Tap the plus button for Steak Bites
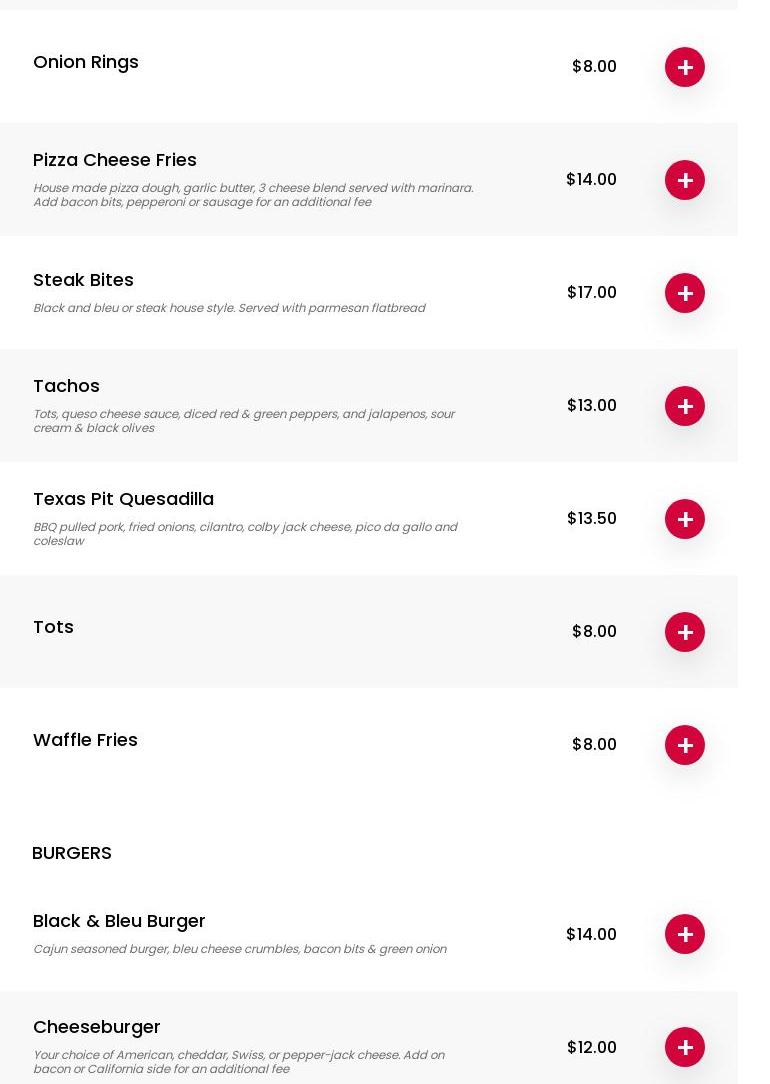The width and height of the screenshot is (770, 1084). (685, 293)
